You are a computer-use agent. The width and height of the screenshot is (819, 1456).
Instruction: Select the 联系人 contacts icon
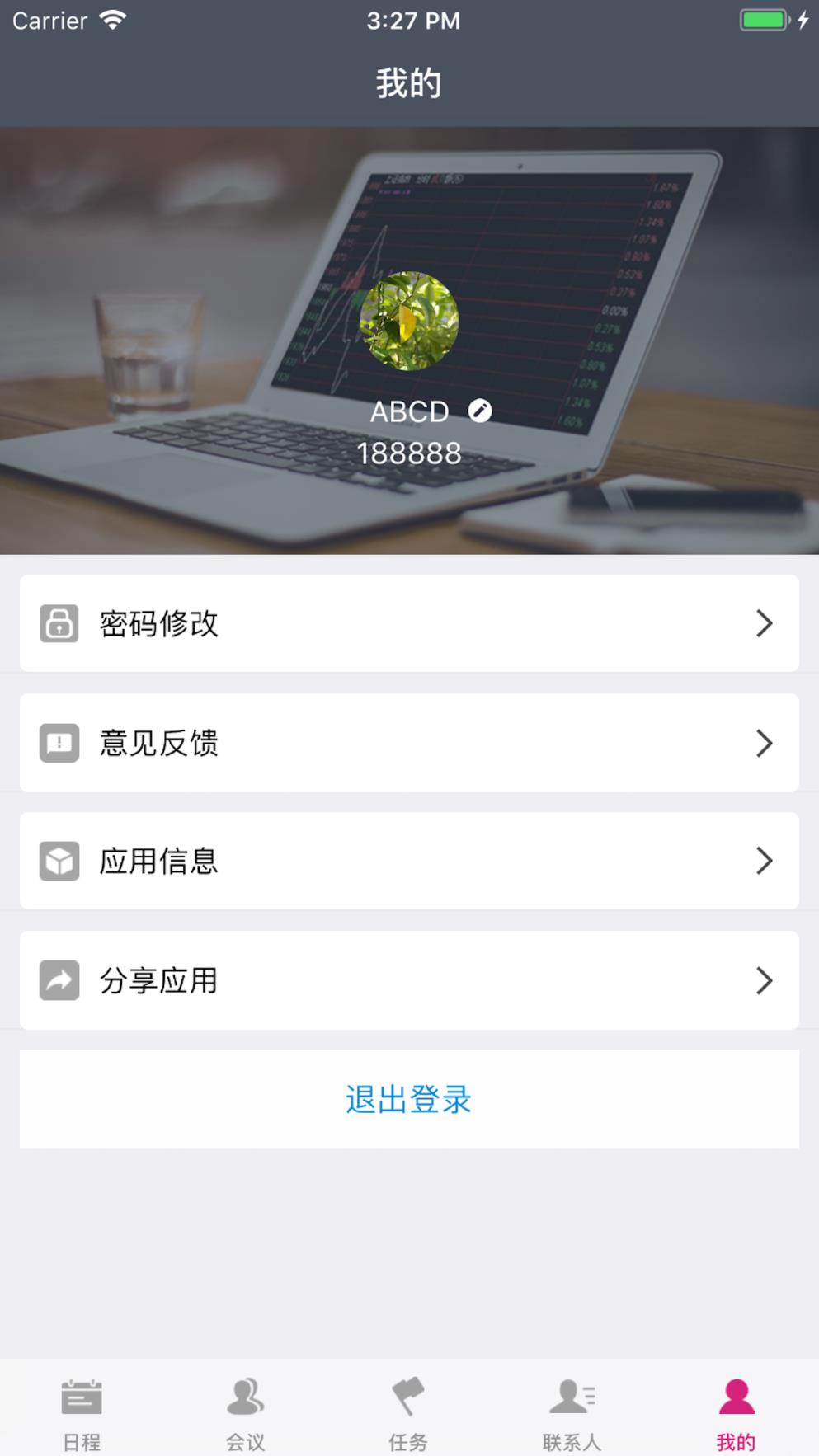pyautogui.click(x=572, y=1395)
